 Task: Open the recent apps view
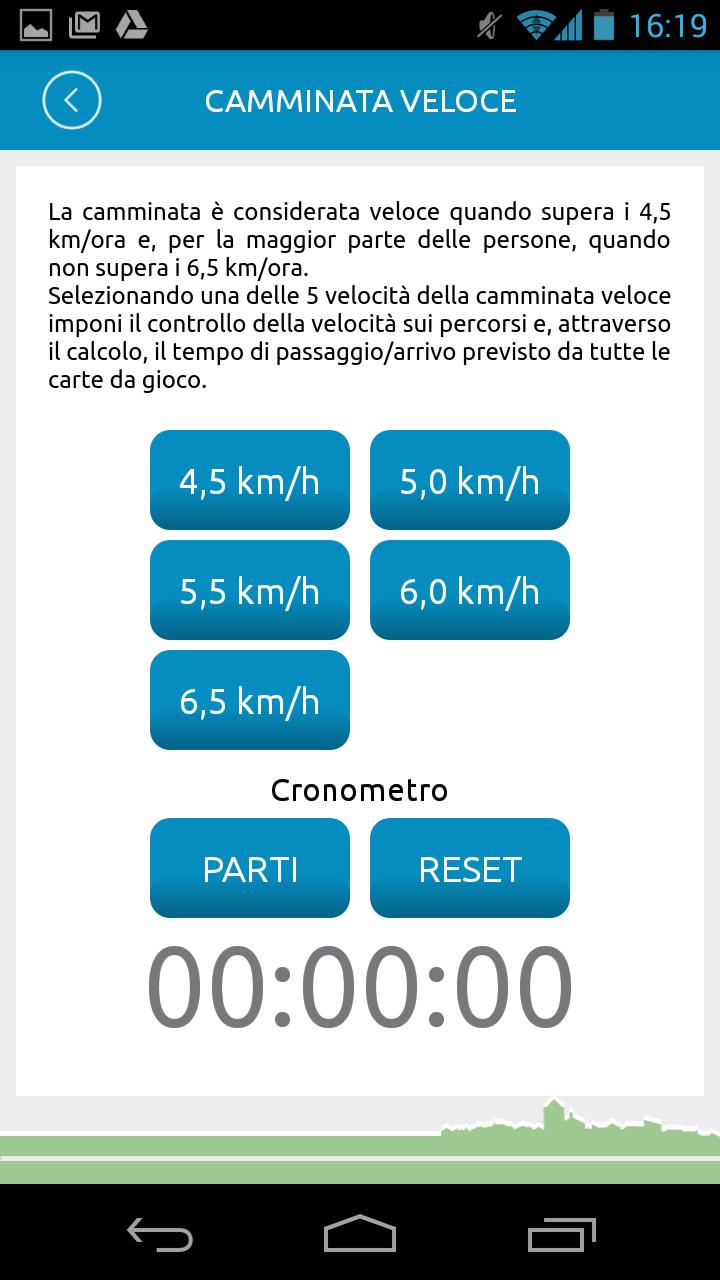561,1233
